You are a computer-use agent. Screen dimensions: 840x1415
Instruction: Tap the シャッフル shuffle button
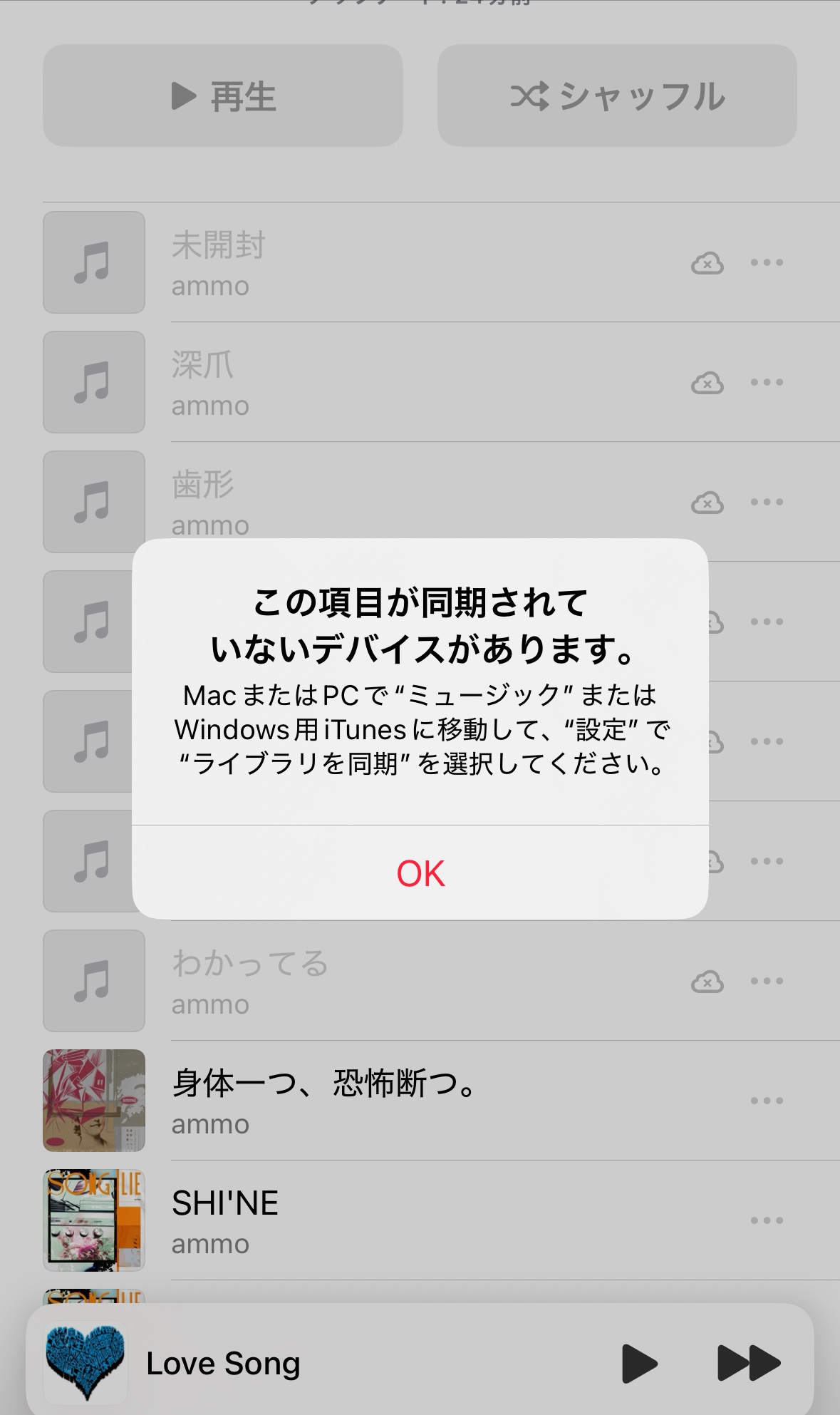(x=617, y=96)
